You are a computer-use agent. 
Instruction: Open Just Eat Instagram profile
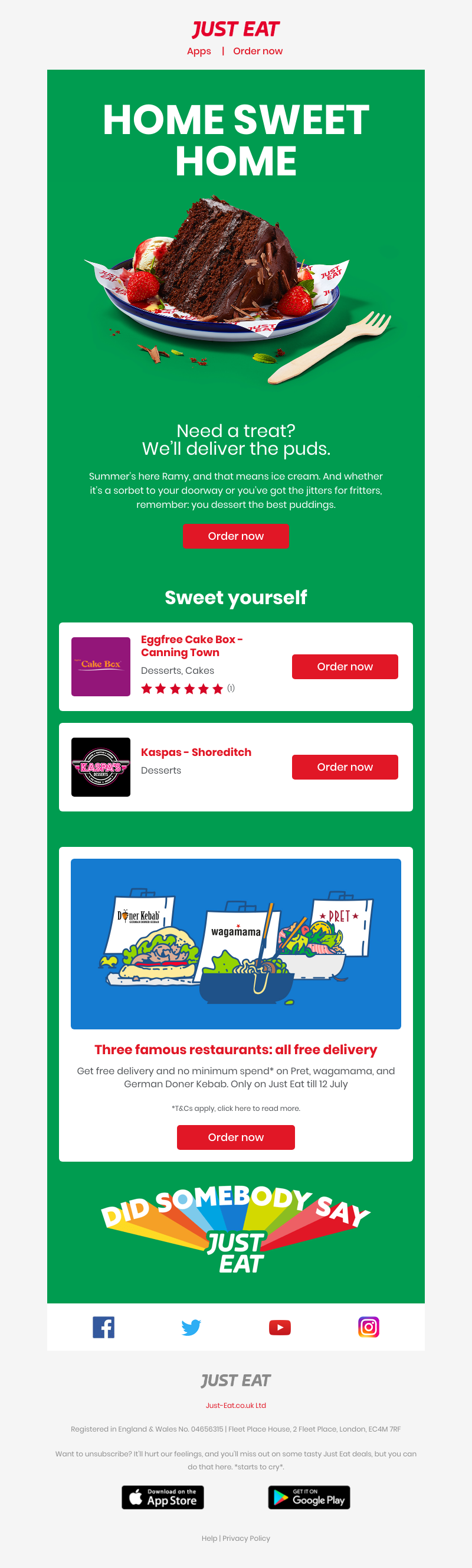(369, 1327)
